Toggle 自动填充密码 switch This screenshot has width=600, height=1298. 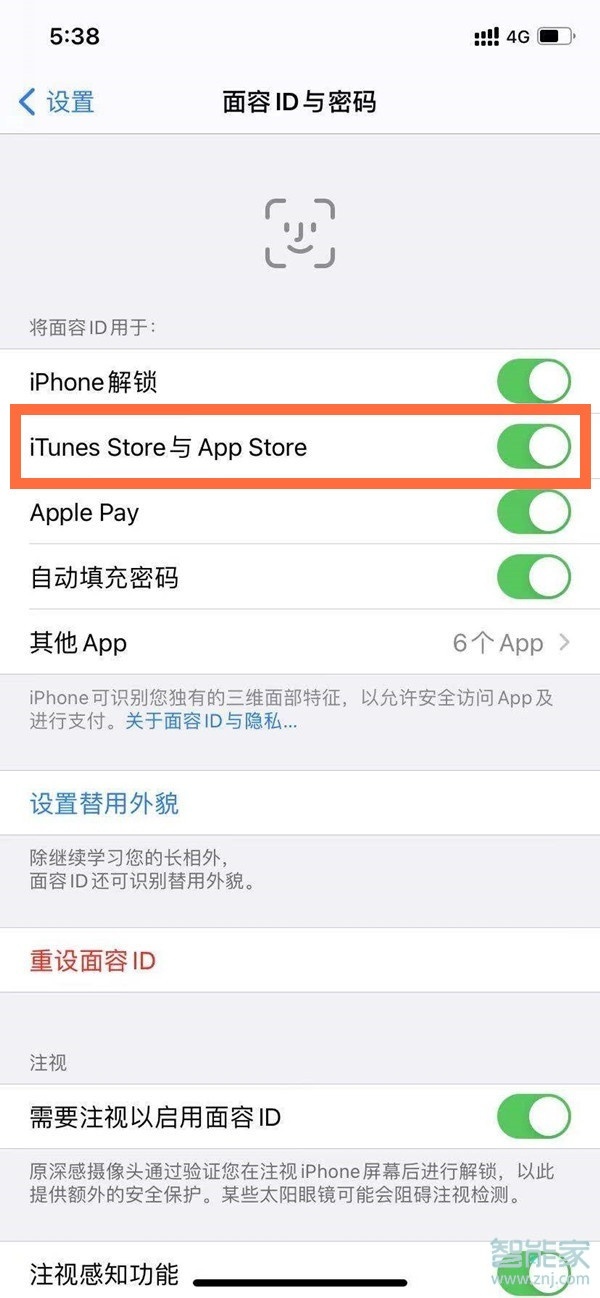(533, 578)
